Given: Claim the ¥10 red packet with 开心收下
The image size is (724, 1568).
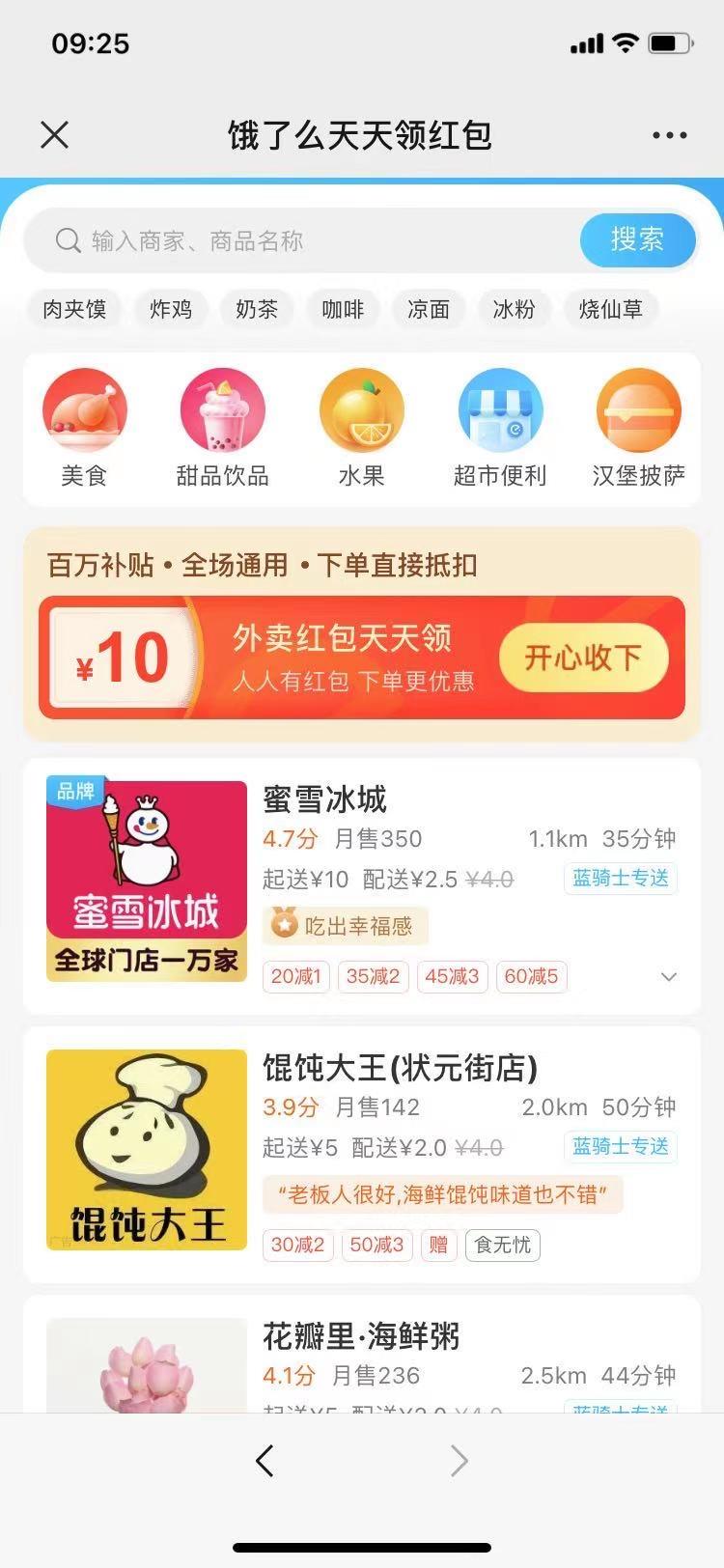Looking at the screenshot, I should click(583, 658).
